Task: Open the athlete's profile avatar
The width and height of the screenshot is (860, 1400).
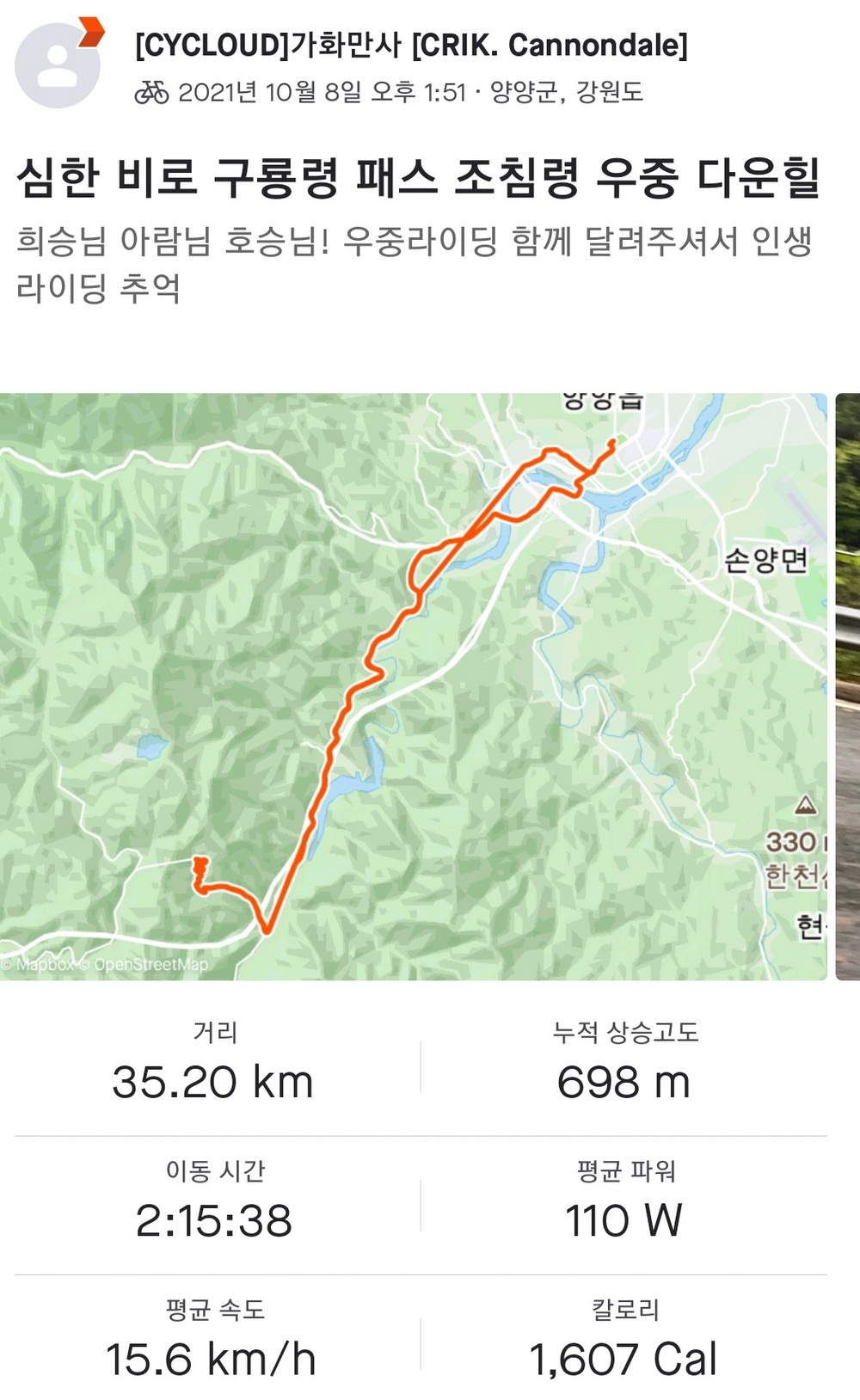Action: pyautogui.click(x=58, y=65)
